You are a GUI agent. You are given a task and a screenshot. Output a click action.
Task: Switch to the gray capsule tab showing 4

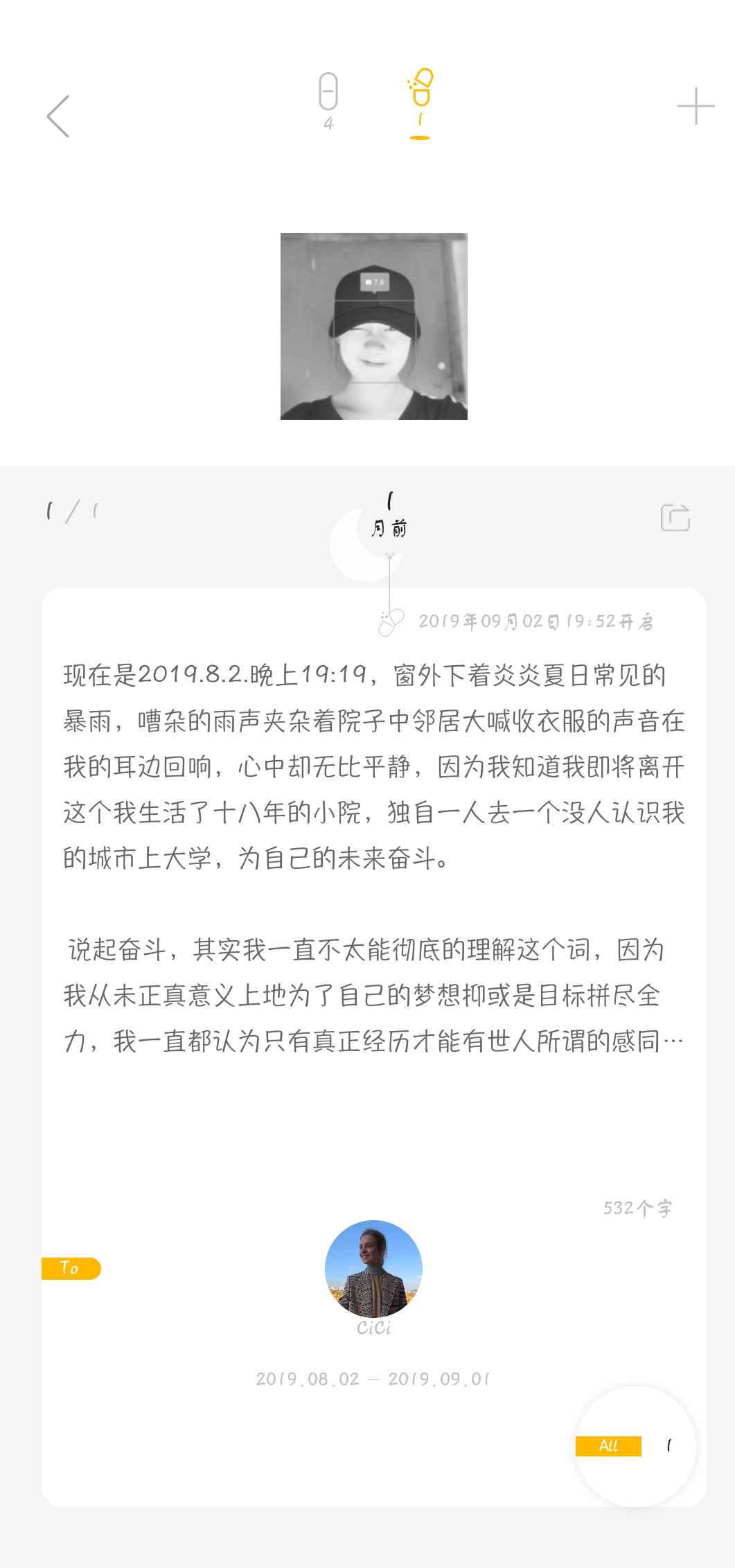coord(328,100)
